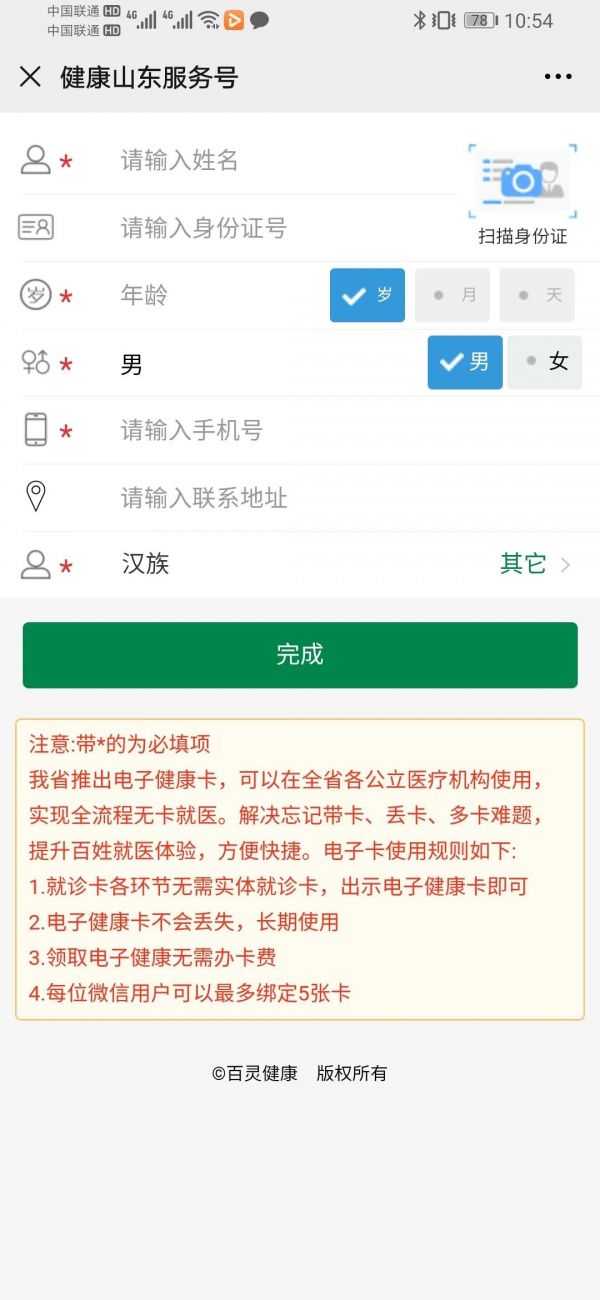Open the three-dot overflow menu
Image resolution: width=600 pixels, height=1300 pixels.
pos(558,77)
